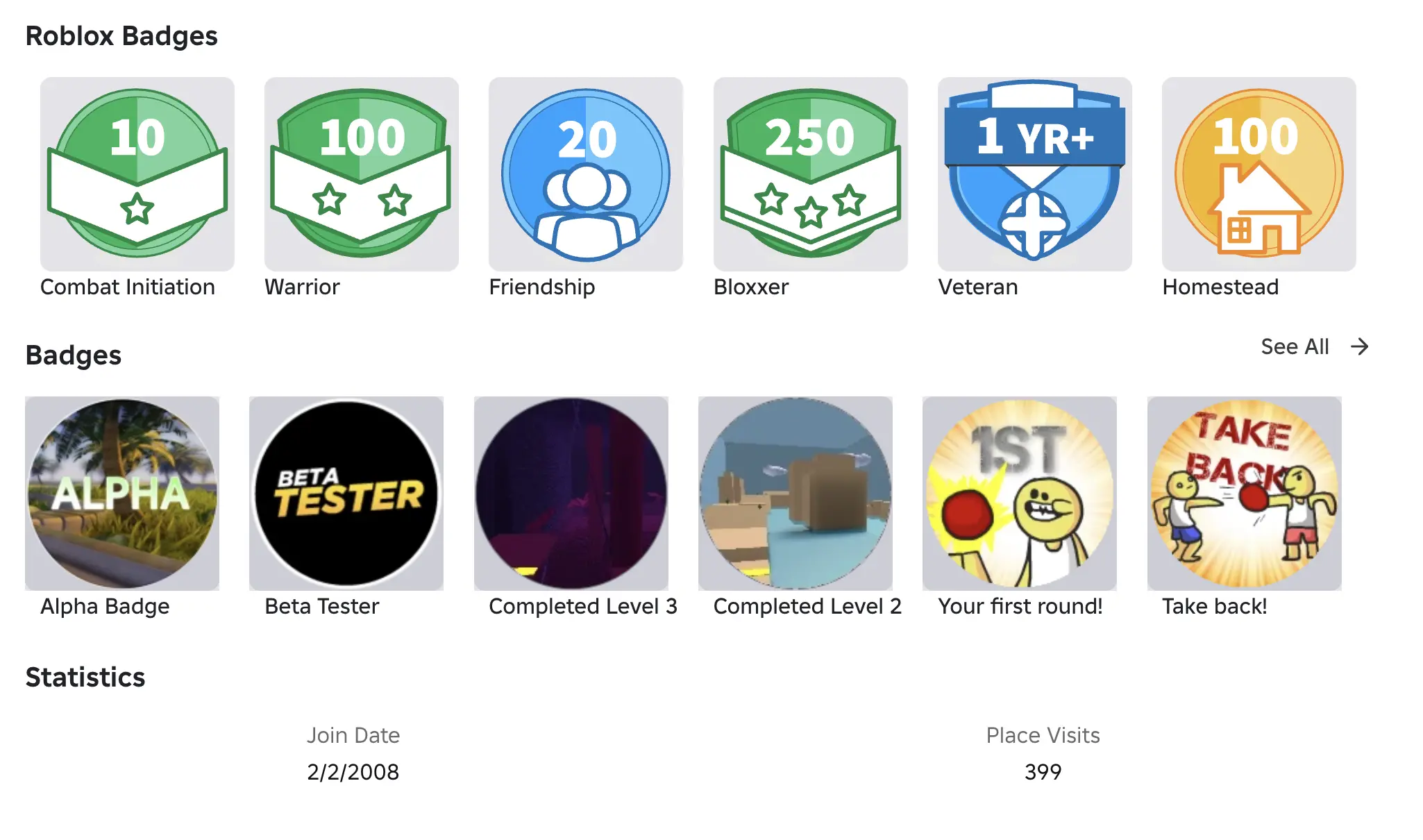This screenshot has width=1423, height=840.
Task: Open the Combat Initiation badge
Action: point(137,174)
